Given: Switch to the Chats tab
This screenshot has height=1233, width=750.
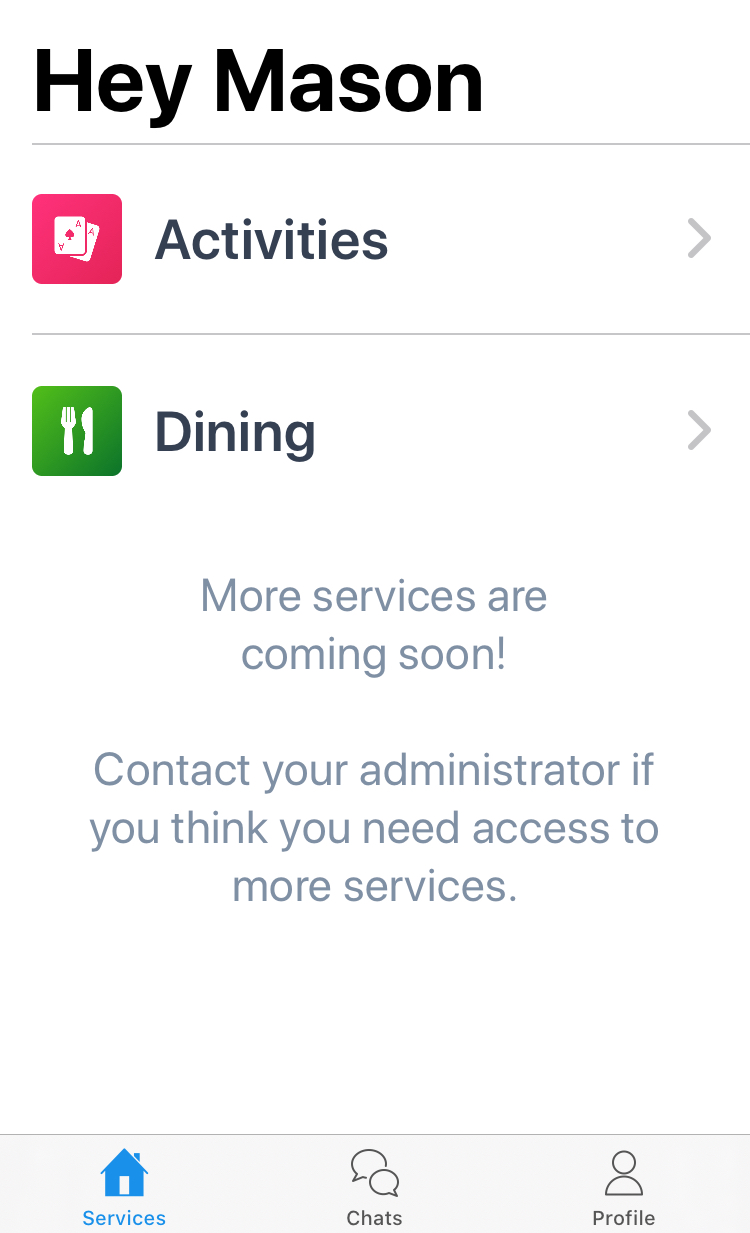Looking at the screenshot, I should click(374, 1185).
